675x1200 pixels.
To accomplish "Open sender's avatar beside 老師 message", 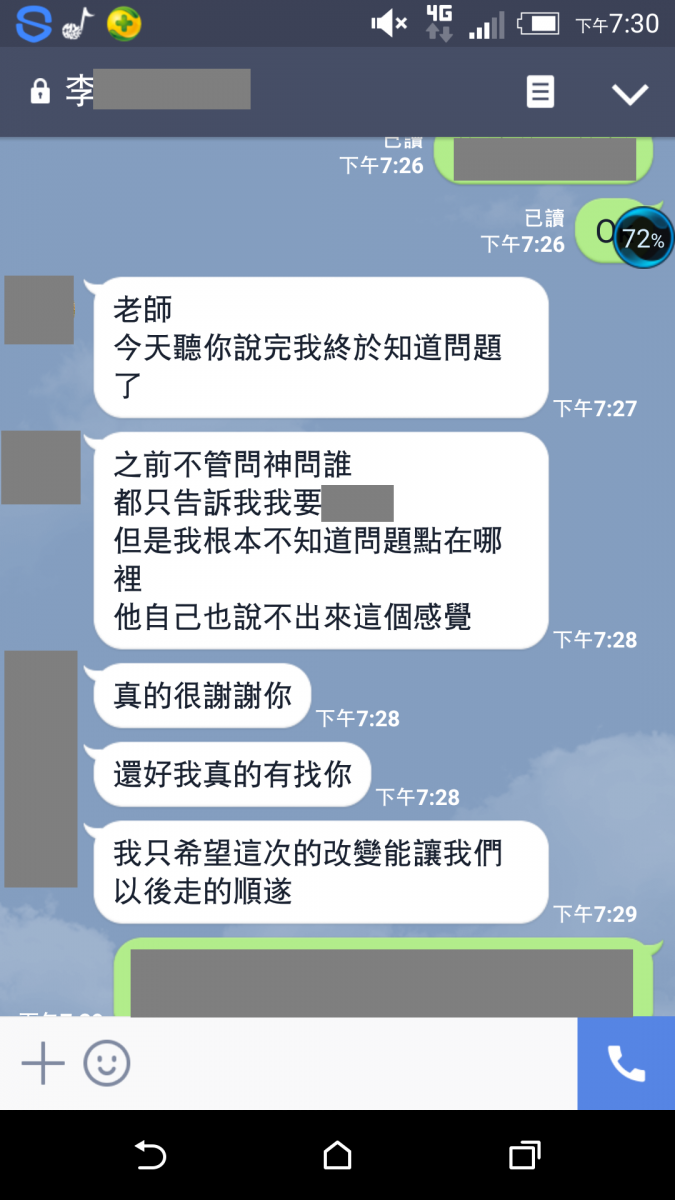I will 39,310.
